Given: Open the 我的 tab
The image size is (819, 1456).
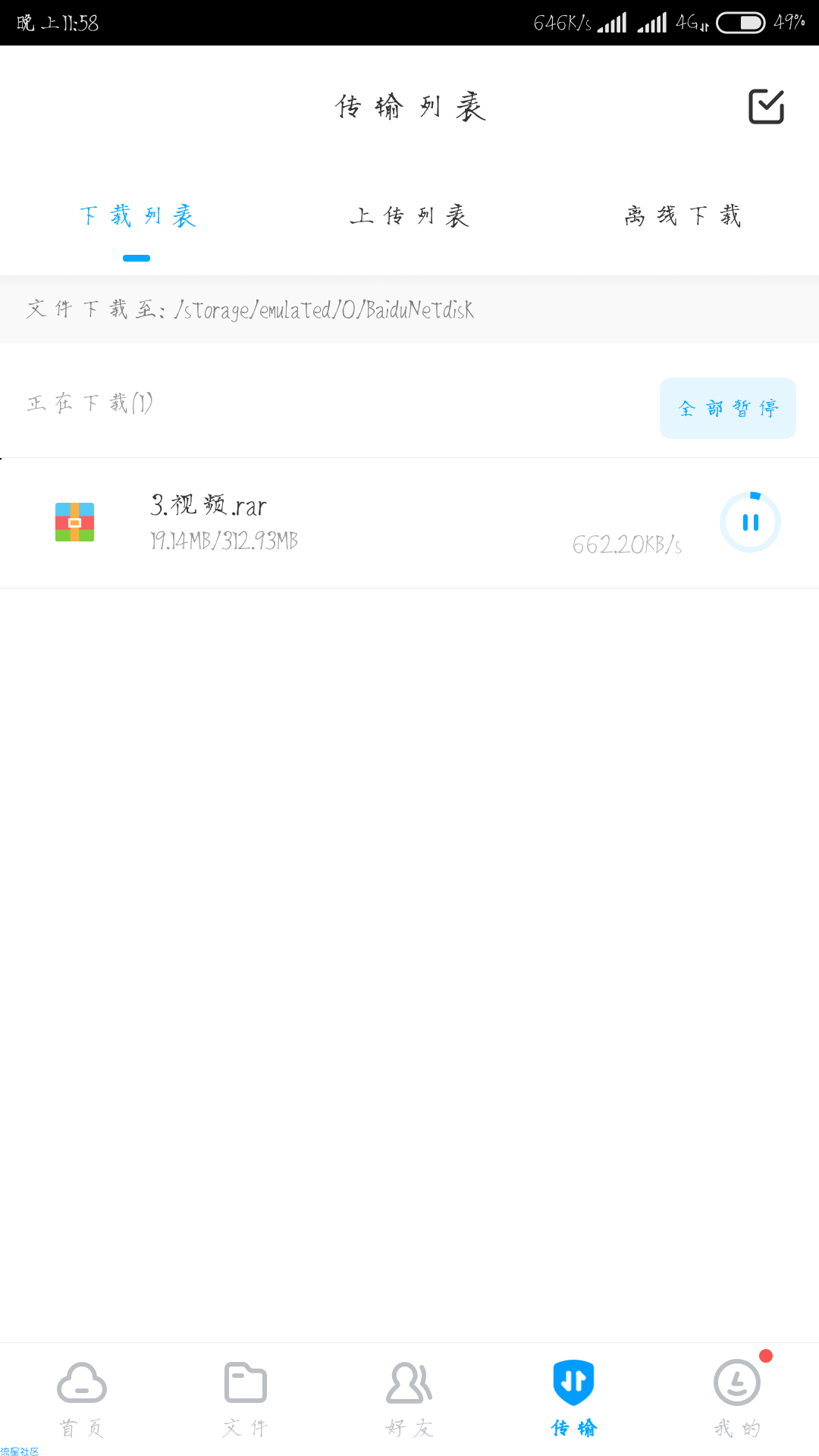Looking at the screenshot, I should pyautogui.click(x=737, y=1399).
